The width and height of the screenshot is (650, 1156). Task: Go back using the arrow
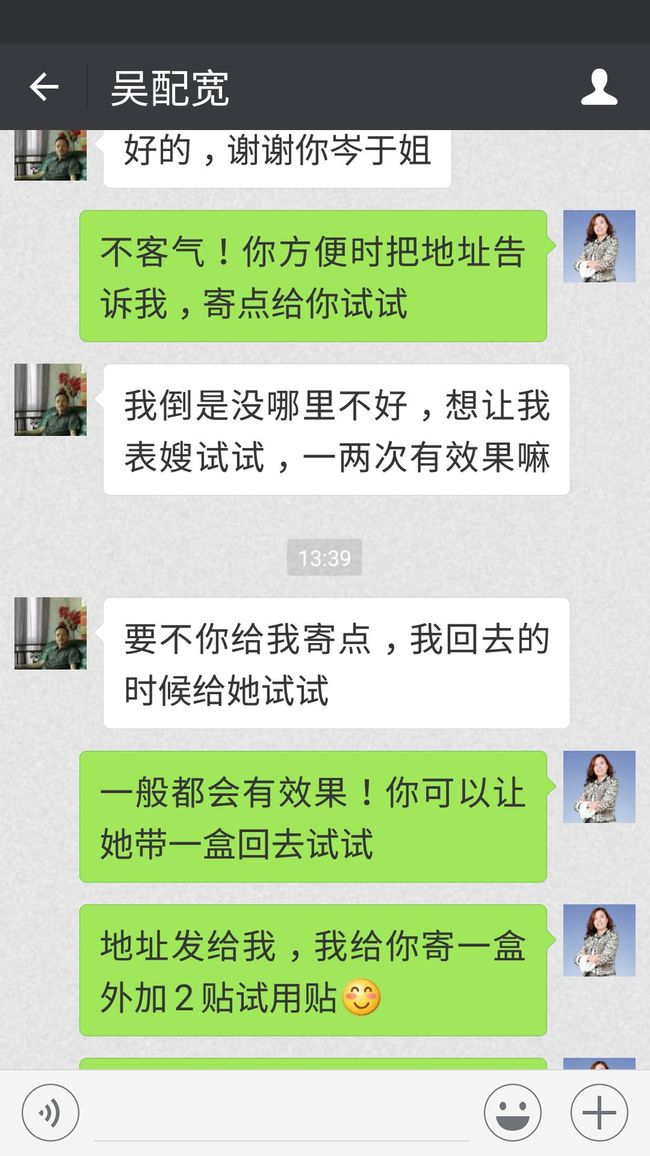(x=43, y=87)
